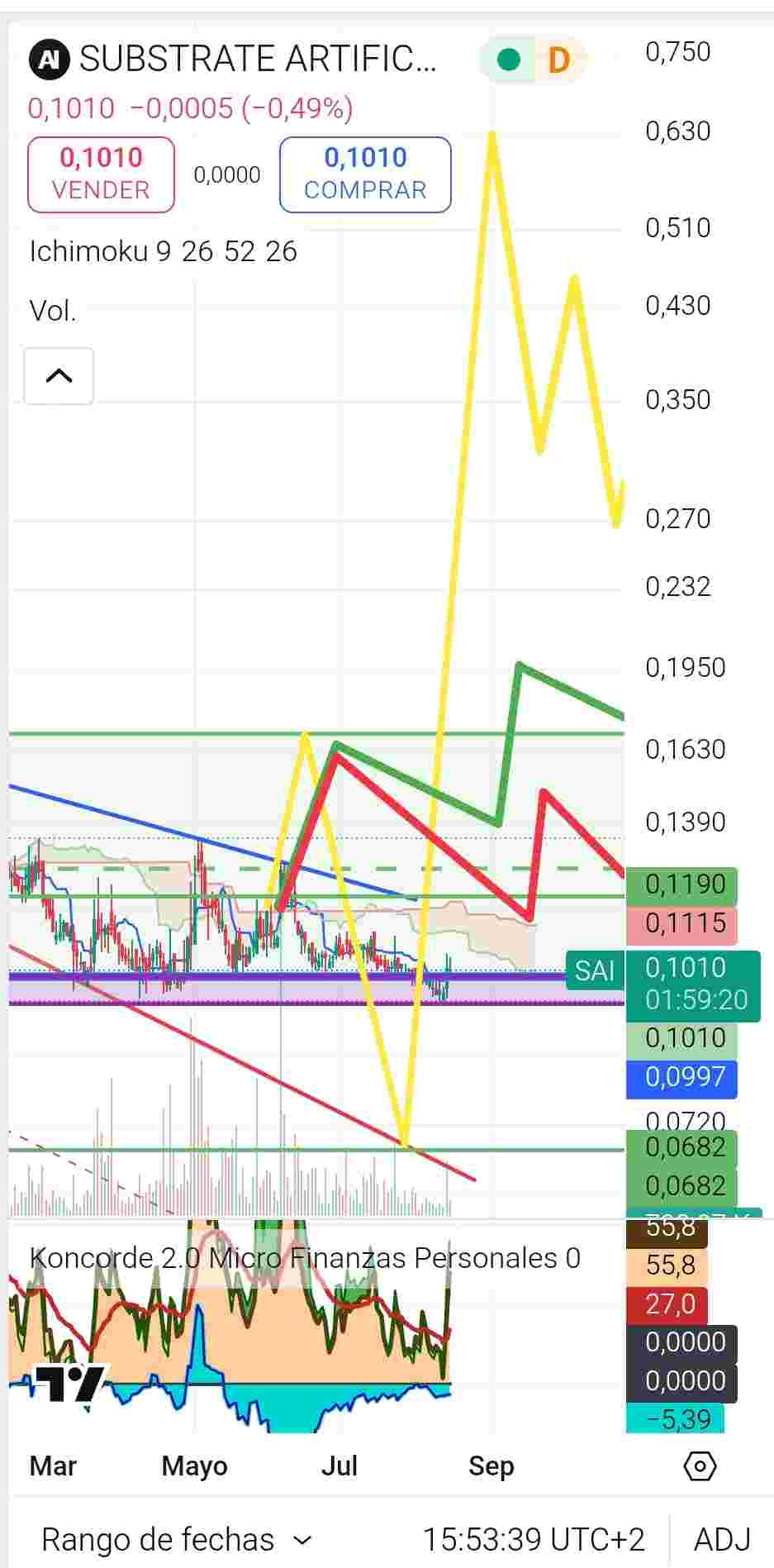Open chart scale settings hexagon icon
774x1568 pixels.
700,1466
